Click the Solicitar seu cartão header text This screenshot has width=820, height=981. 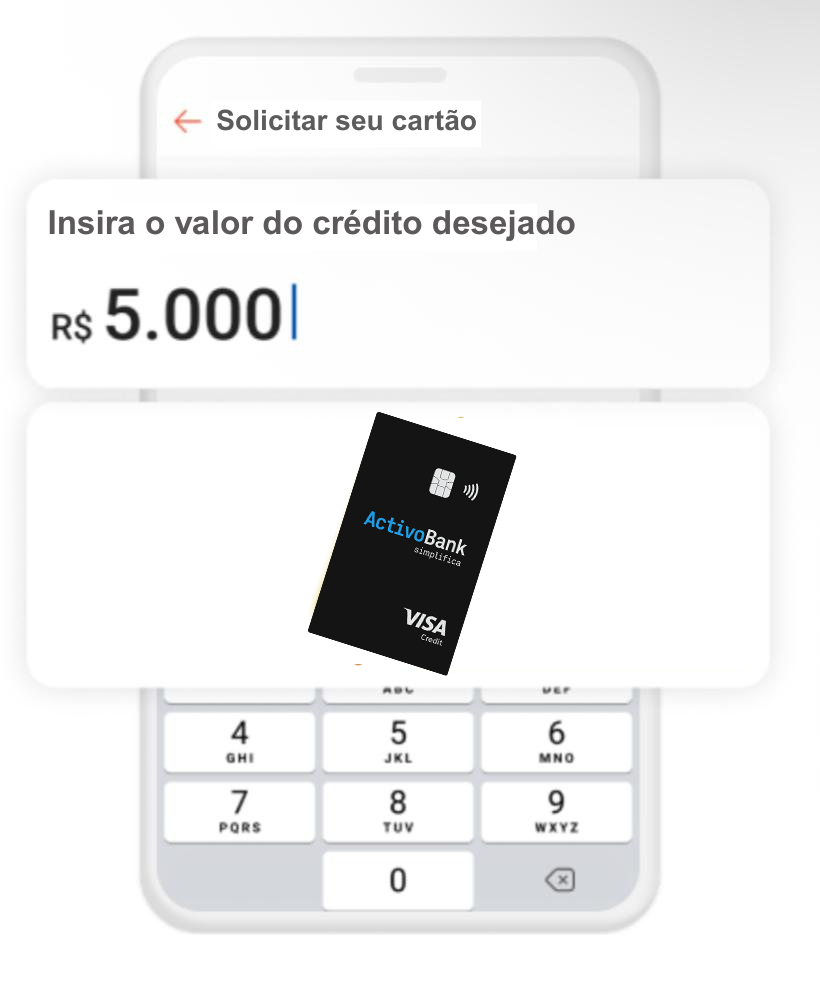click(x=345, y=121)
